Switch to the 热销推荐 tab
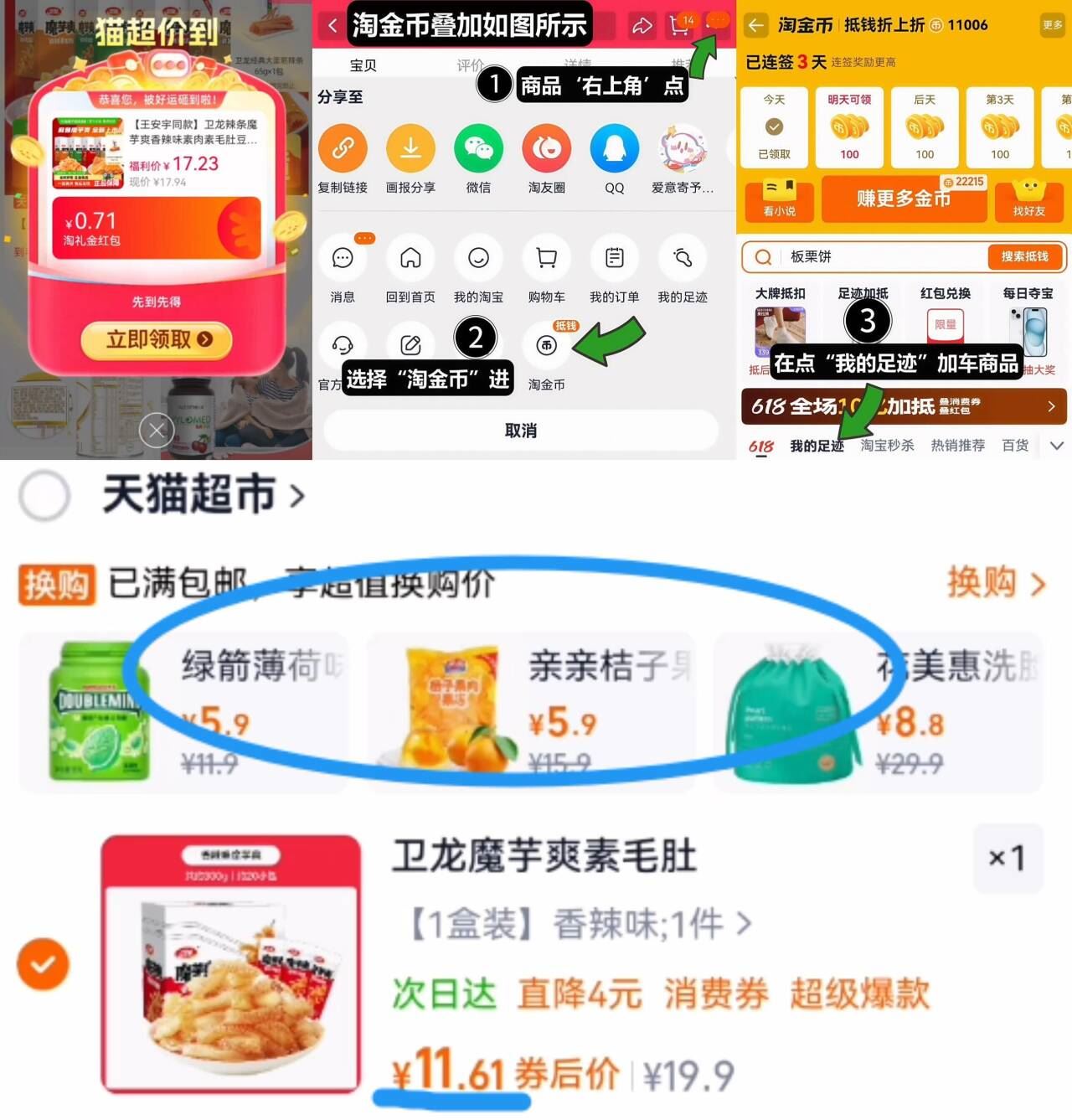This screenshot has height=1120, width=1072. click(x=960, y=445)
